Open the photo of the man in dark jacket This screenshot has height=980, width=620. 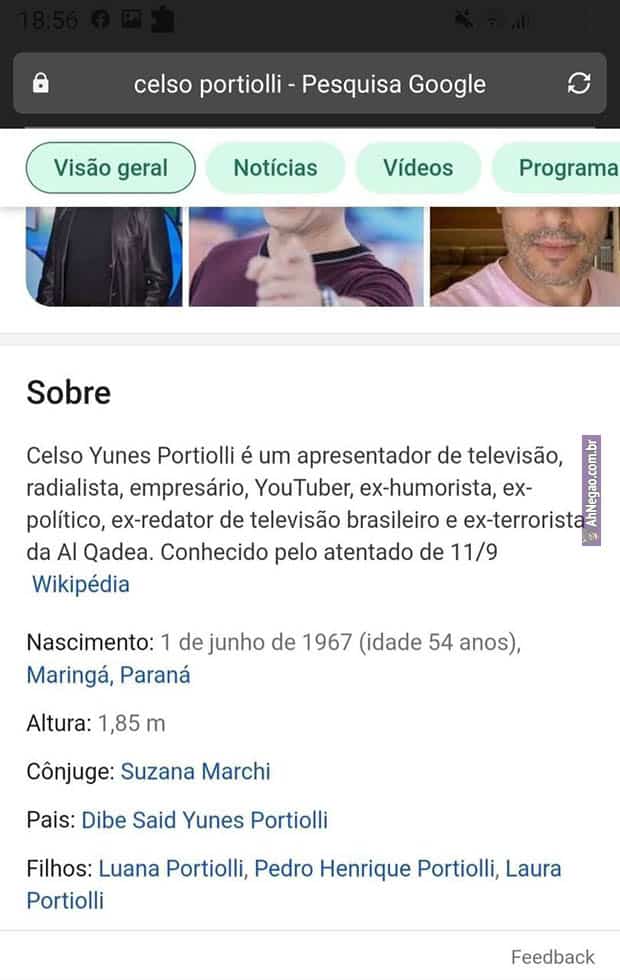(x=104, y=256)
